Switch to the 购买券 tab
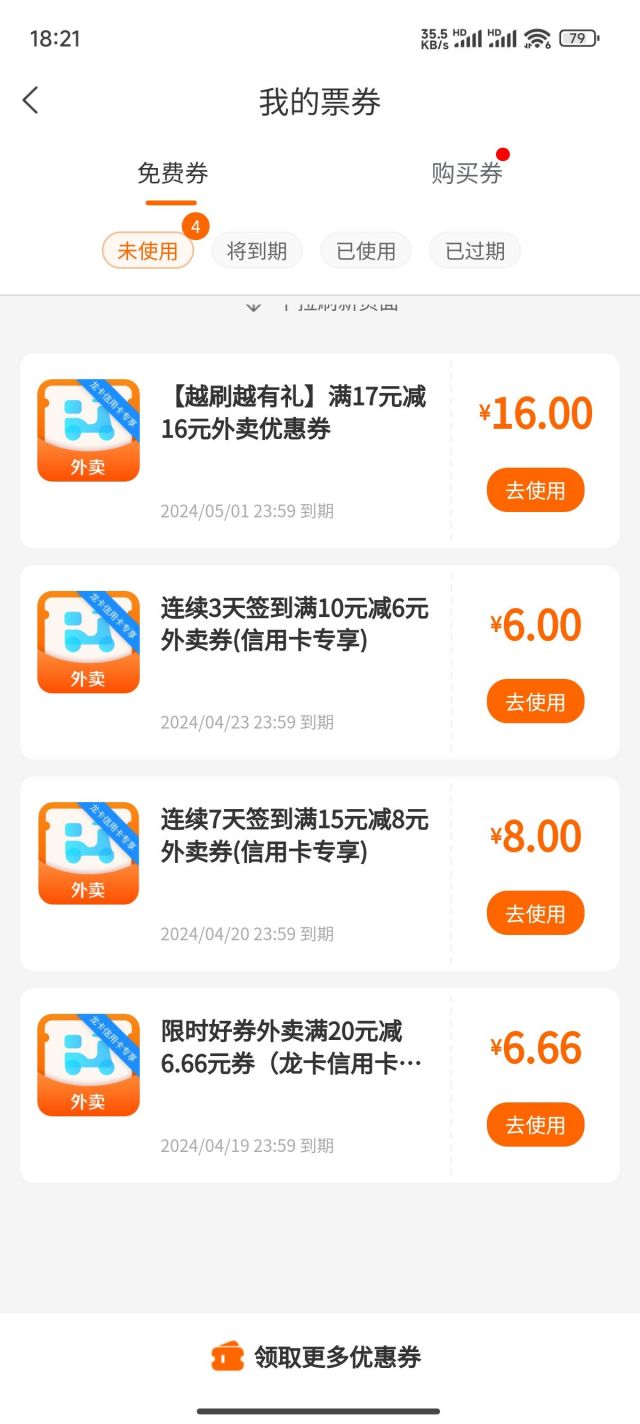The height and width of the screenshot is (1424, 640). click(467, 173)
